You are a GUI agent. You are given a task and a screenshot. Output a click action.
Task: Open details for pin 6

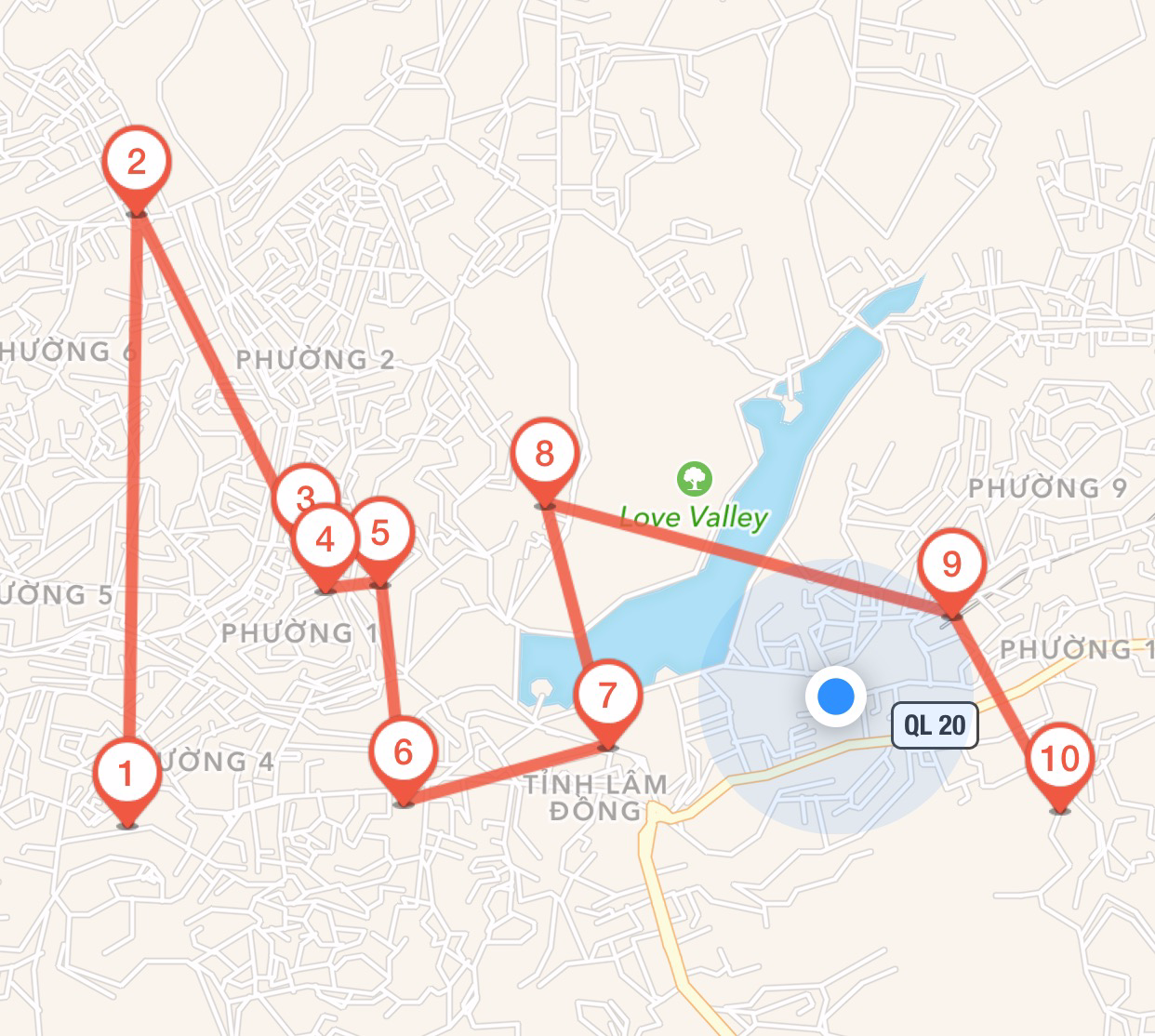pyautogui.click(x=403, y=751)
